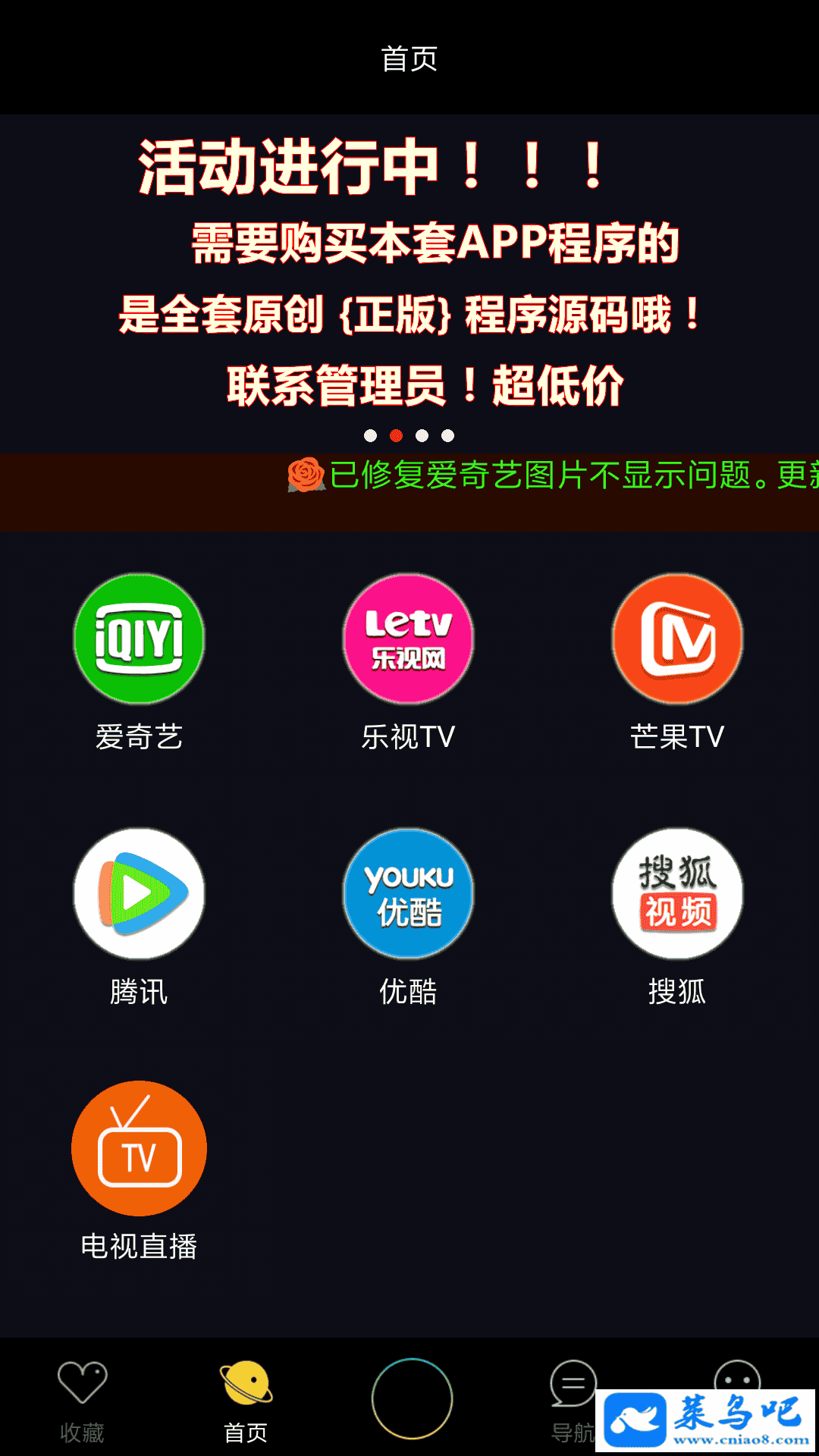
Task: Open the promotional banner 活动进行中
Action: tap(409, 273)
